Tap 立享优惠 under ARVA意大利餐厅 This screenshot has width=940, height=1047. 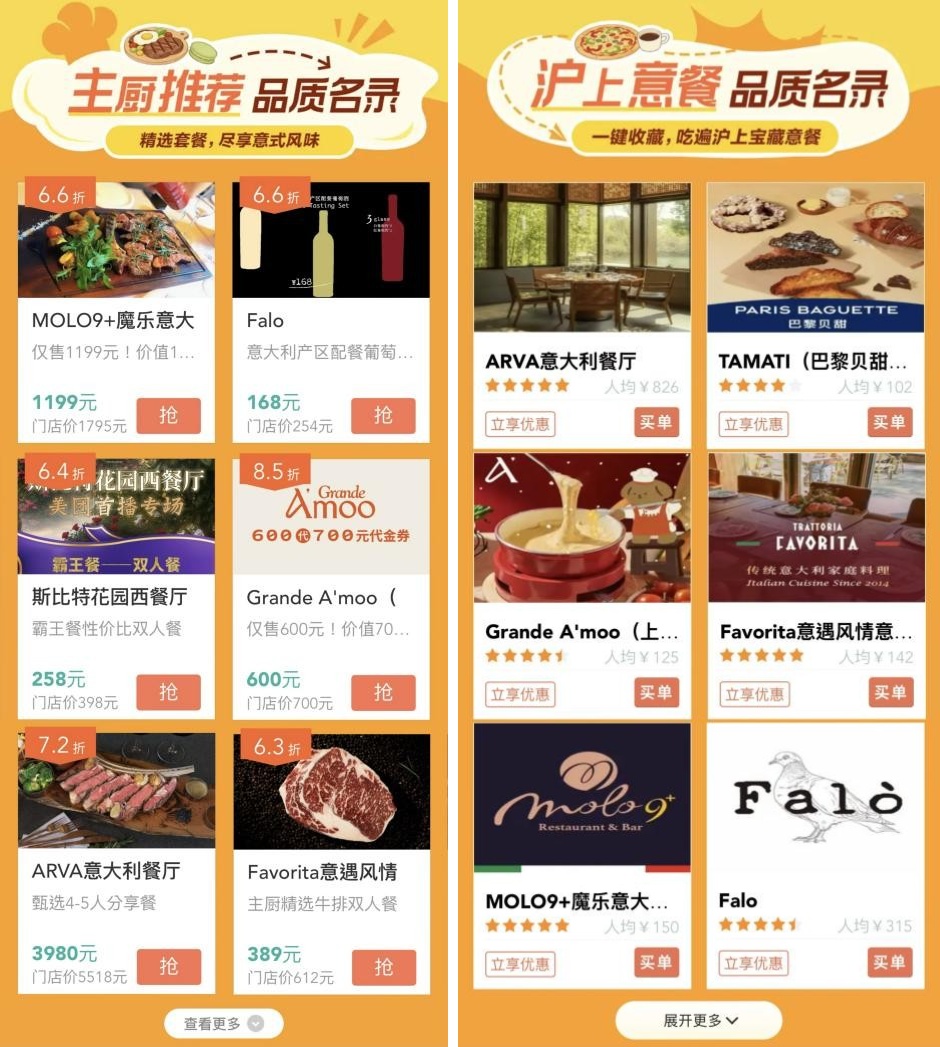click(x=520, y=424)
